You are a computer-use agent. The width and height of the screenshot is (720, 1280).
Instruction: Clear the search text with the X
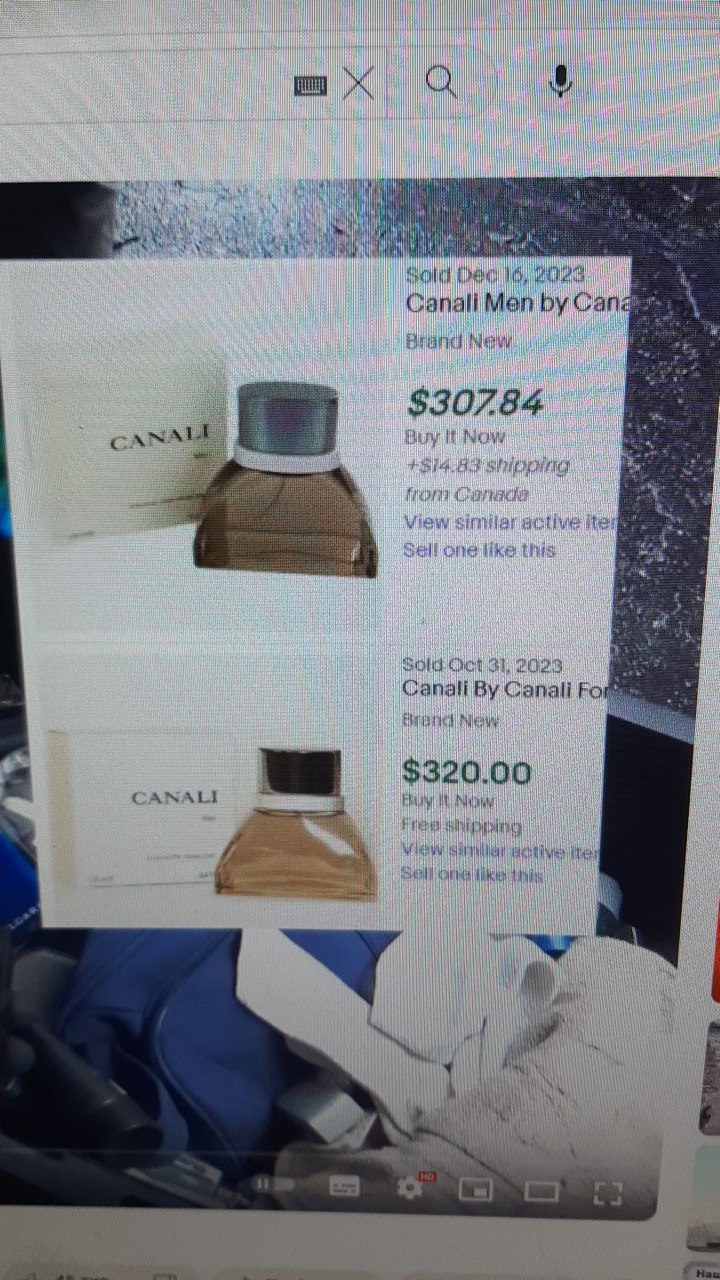point(357,83)
